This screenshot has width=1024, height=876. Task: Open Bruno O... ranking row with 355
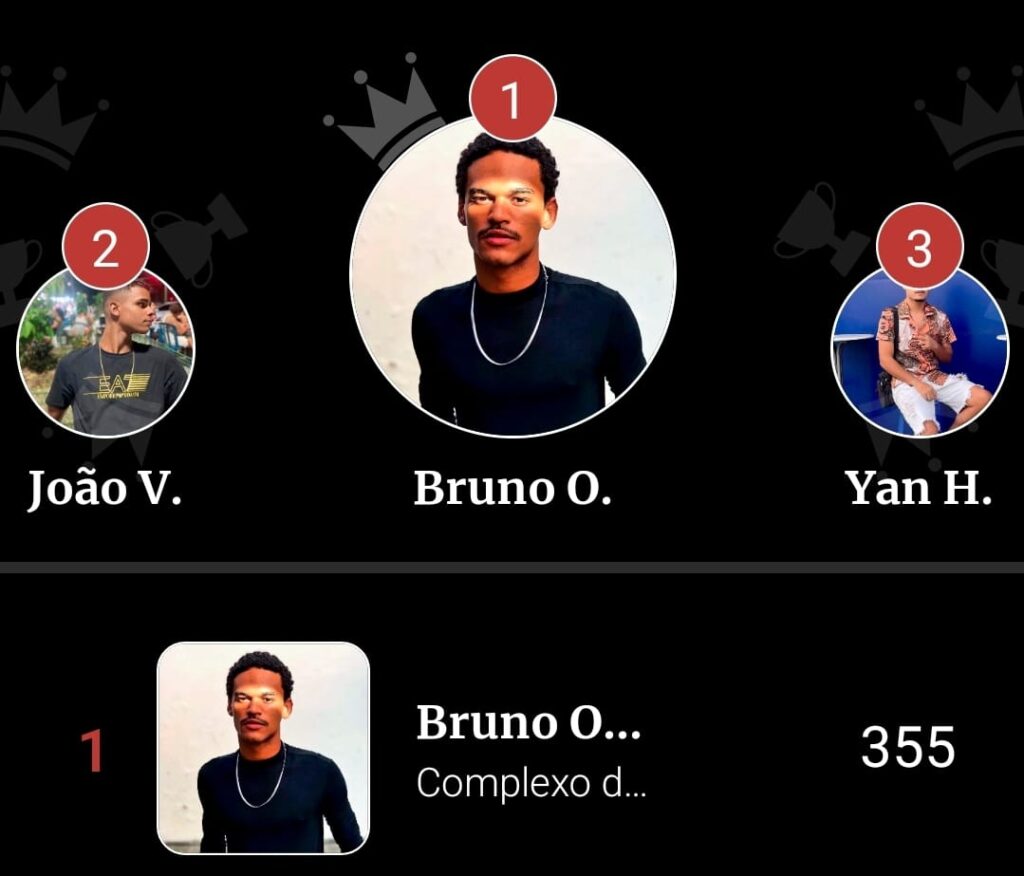(x=530, y=749)
